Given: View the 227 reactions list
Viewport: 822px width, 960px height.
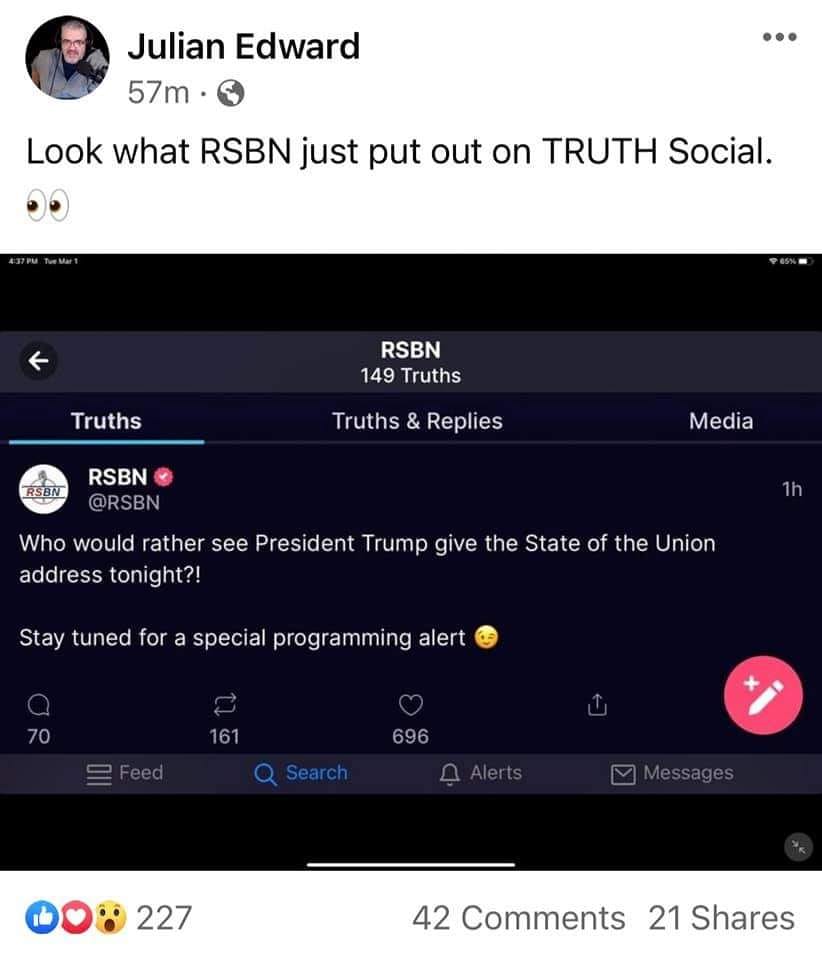Looking at the screenshot, I should click(x=110, y=917).
